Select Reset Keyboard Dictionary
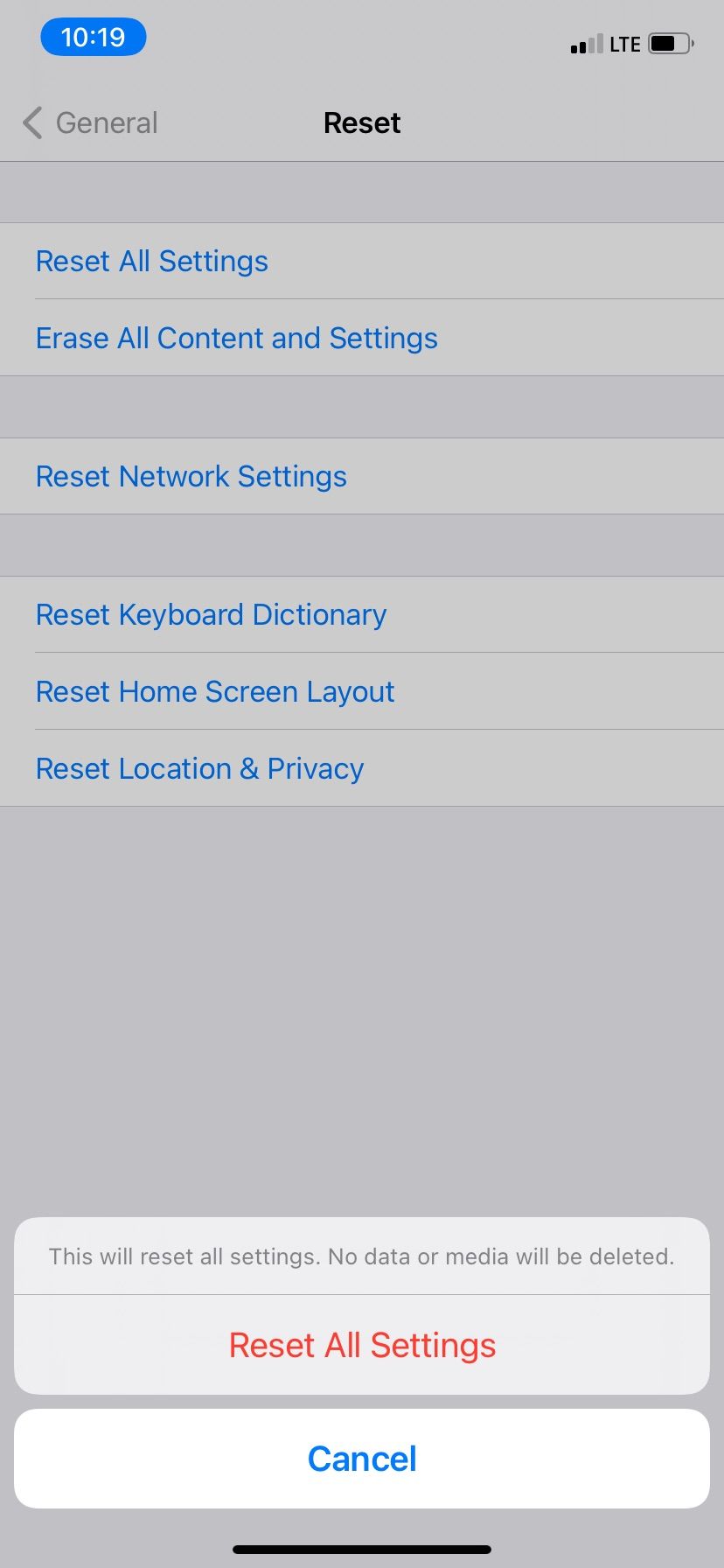 pos(210,614)
